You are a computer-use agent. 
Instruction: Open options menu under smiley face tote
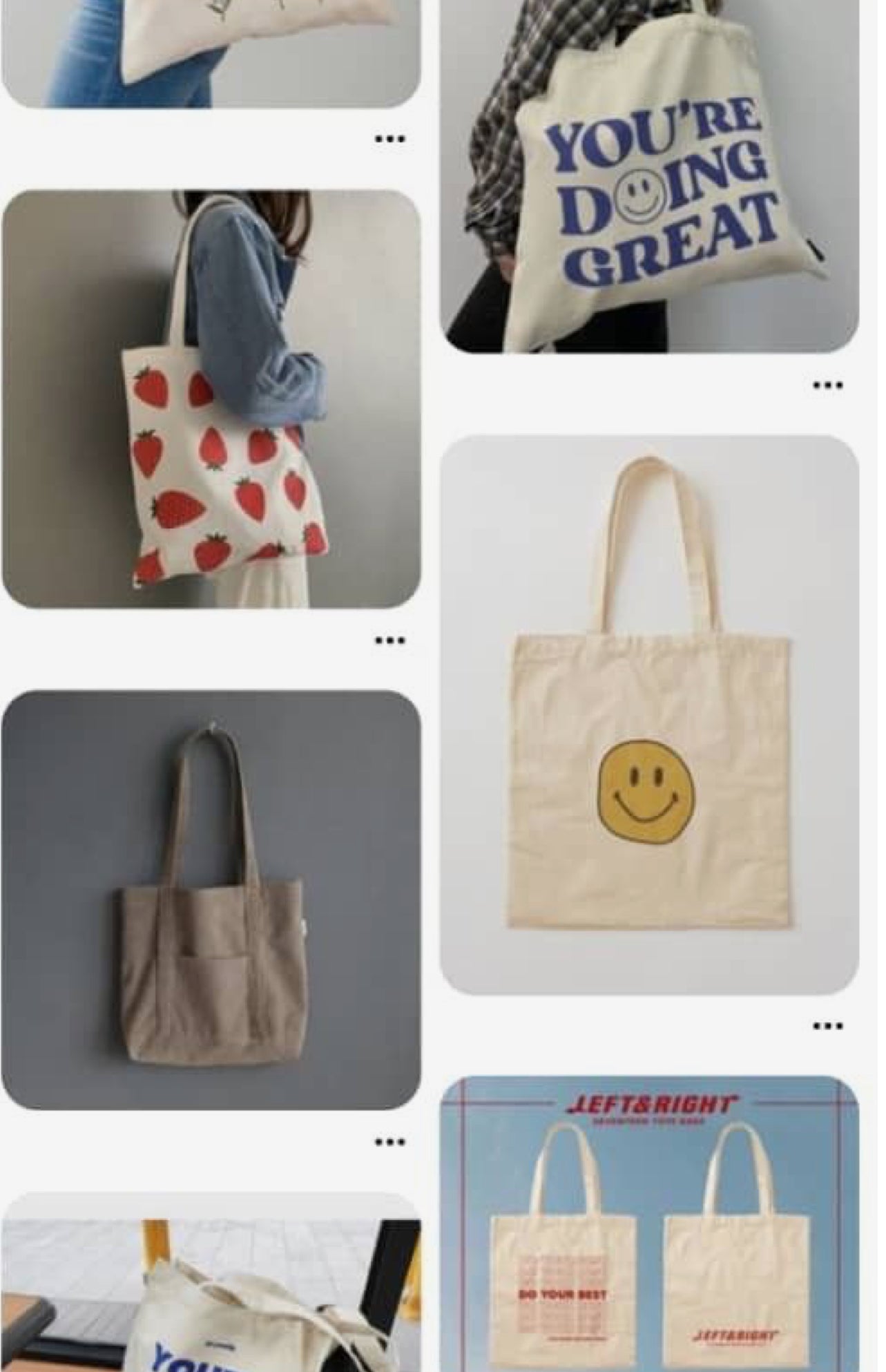point(827,1026)
